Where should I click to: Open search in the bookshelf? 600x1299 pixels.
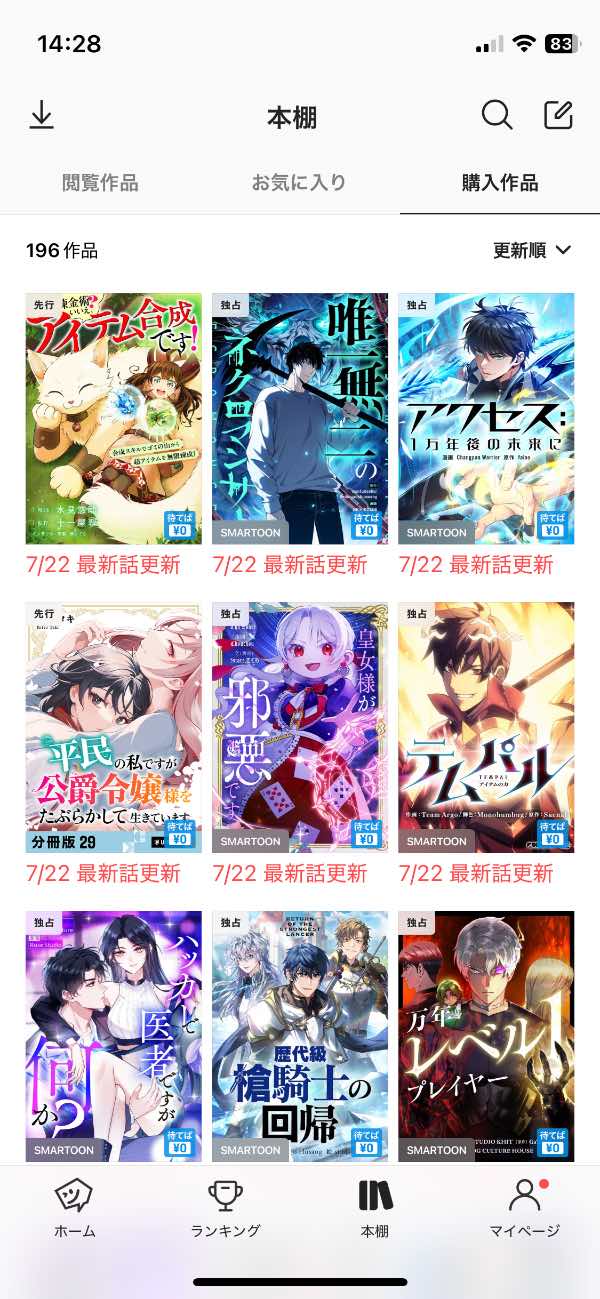[497, 116]
